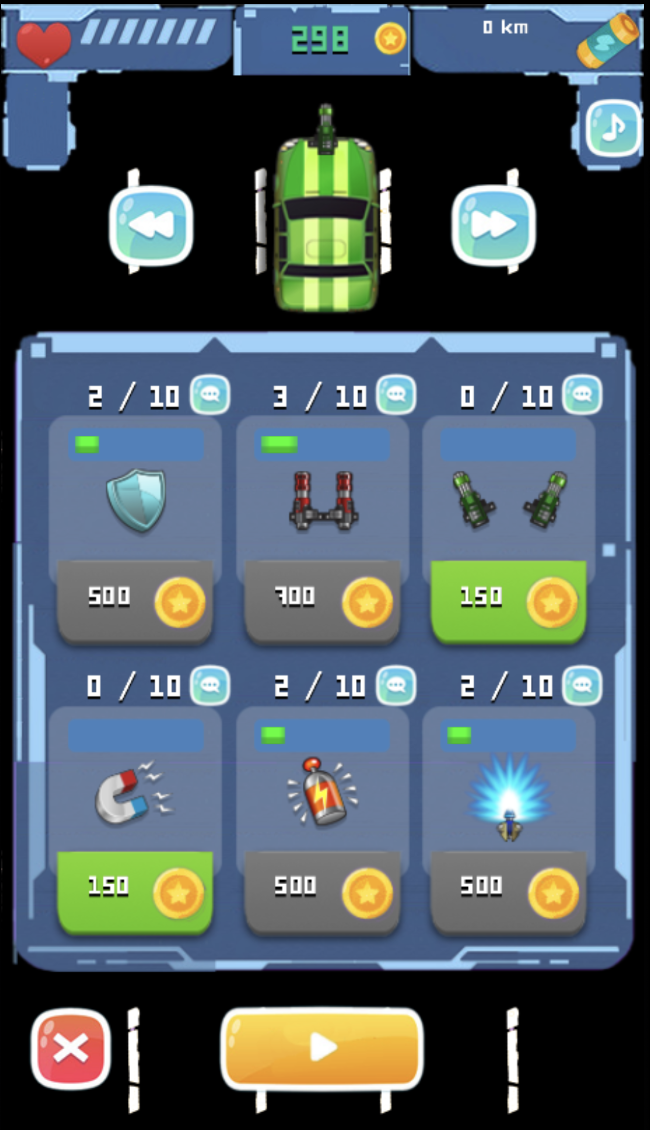The height and width of the screenshot is (1130, 650).
Task: Open info bubble for the nitro boost
Action: click(396, 686)
